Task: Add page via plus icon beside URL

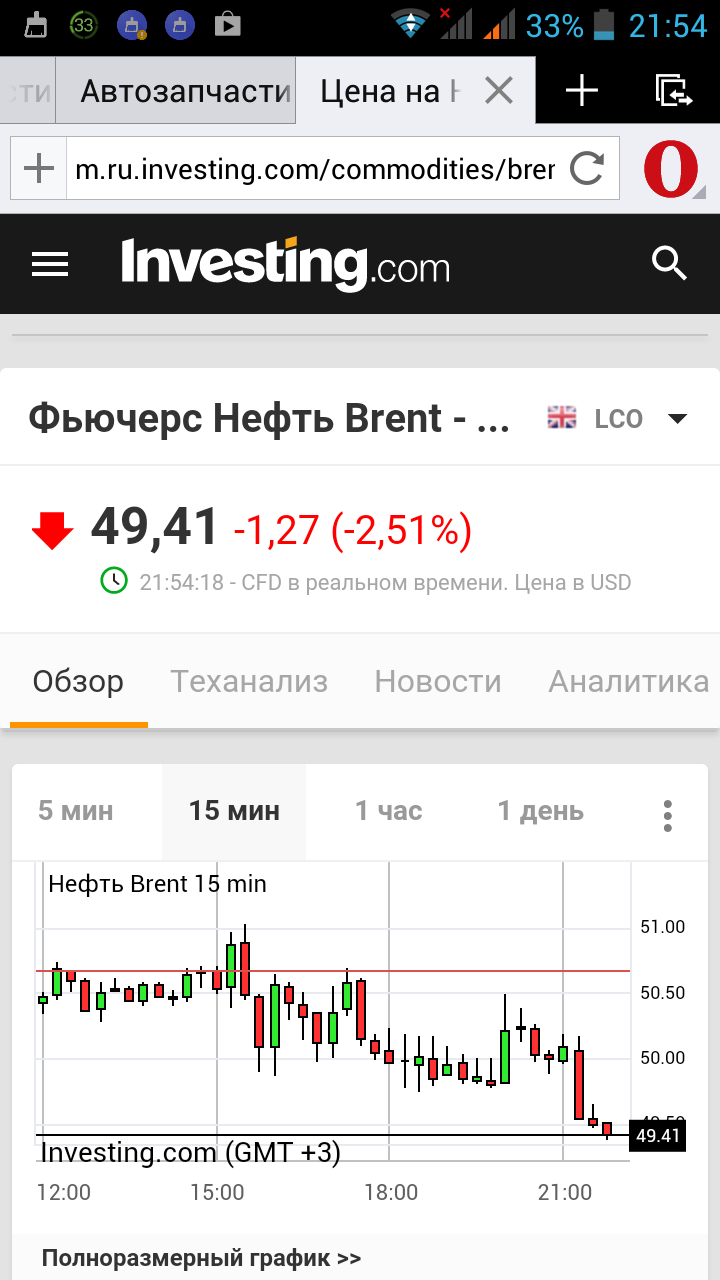Action: click(x=38, y=169)
